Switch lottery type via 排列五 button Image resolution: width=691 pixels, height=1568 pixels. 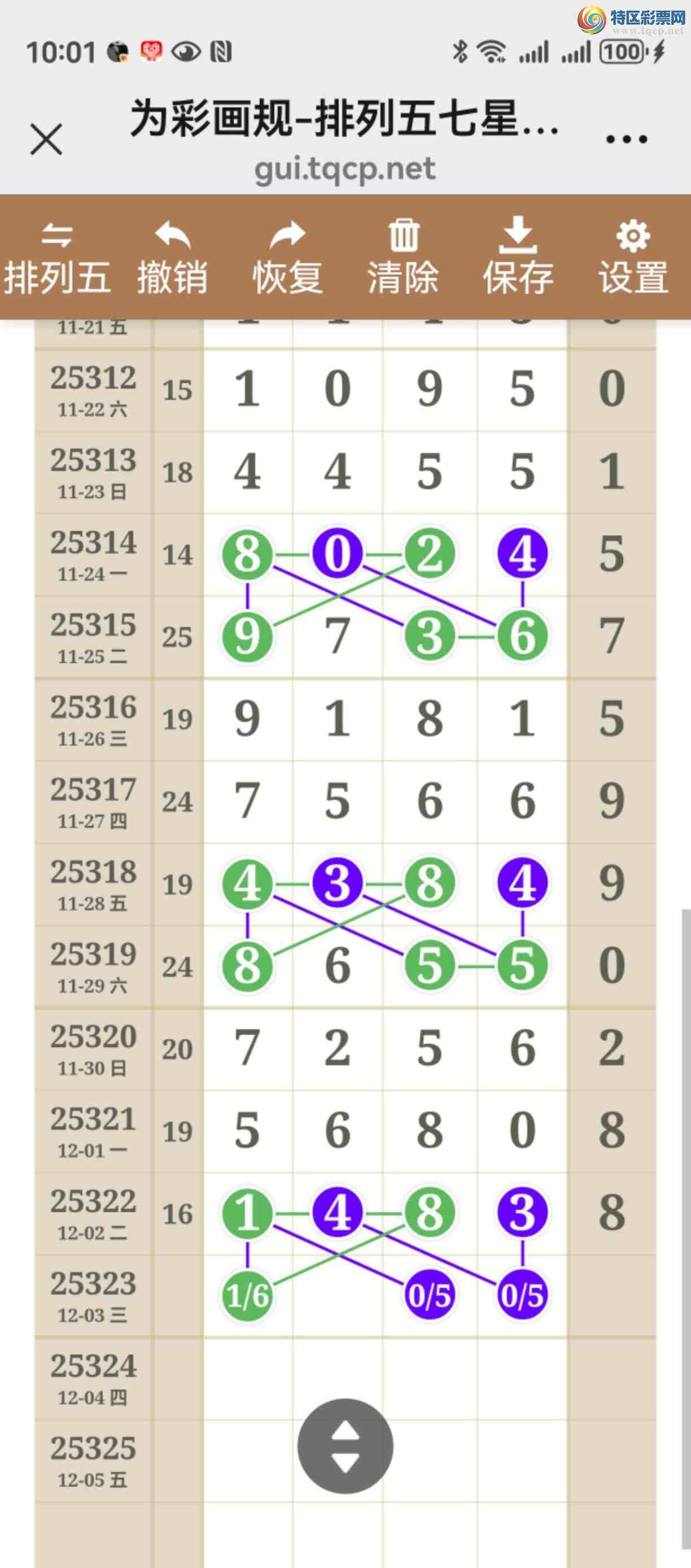[x=57, y=259]
